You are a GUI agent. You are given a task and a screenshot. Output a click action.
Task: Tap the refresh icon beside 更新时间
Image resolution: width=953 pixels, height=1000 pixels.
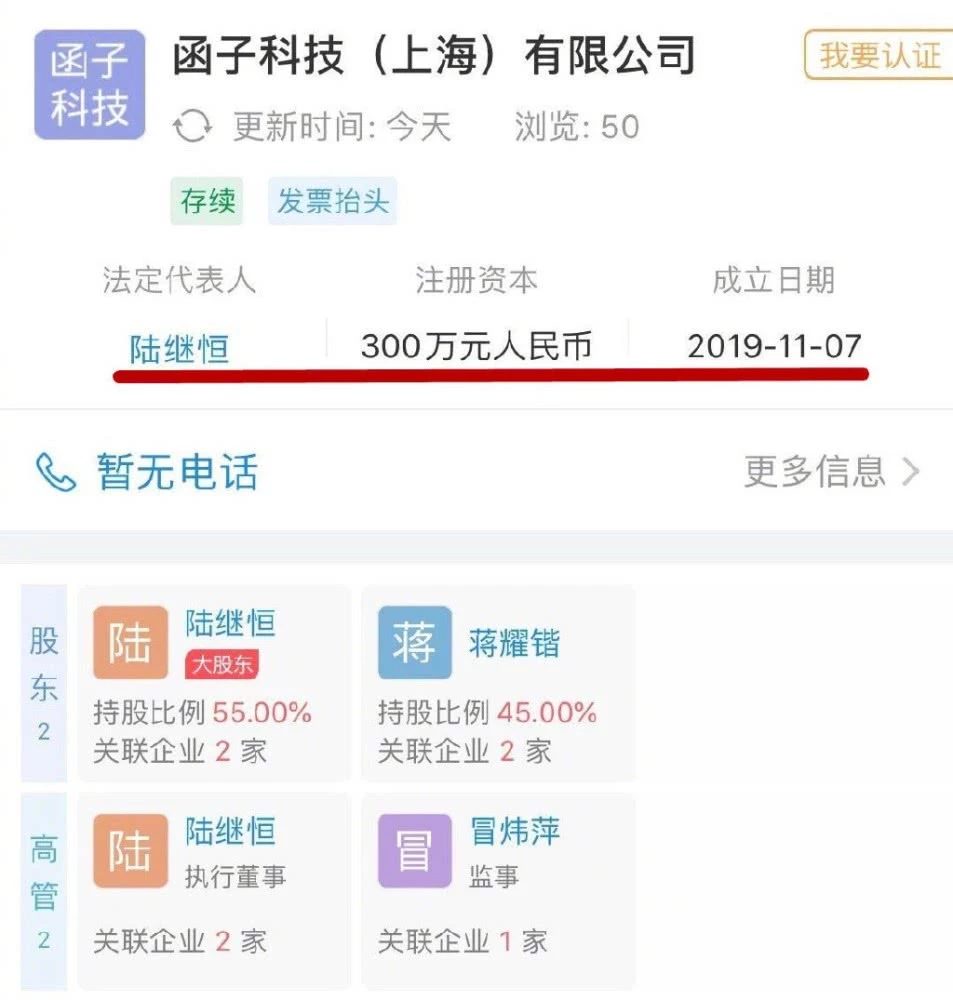(192, 127)
